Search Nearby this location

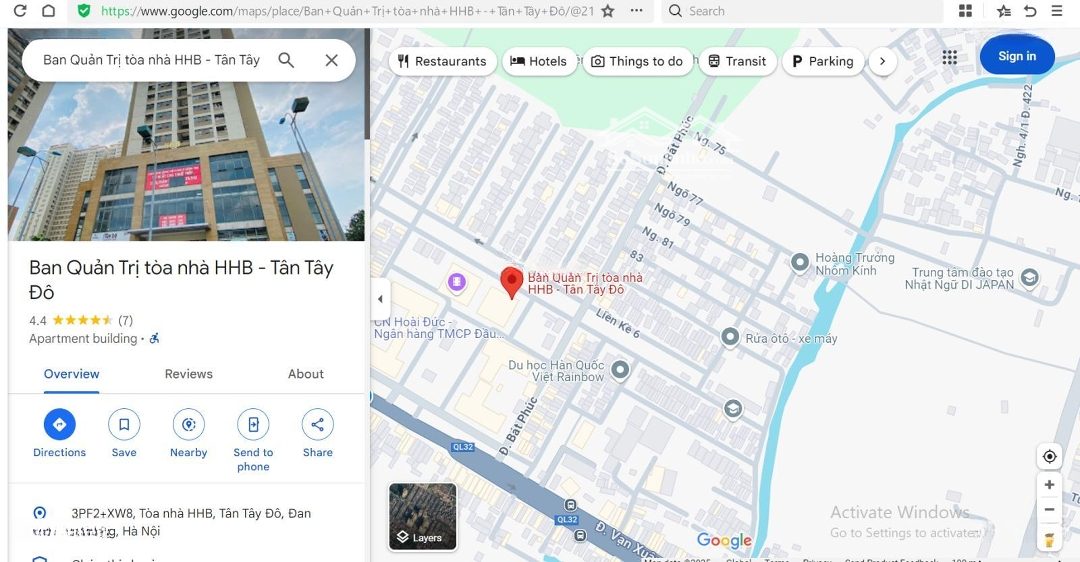(188, 425)
